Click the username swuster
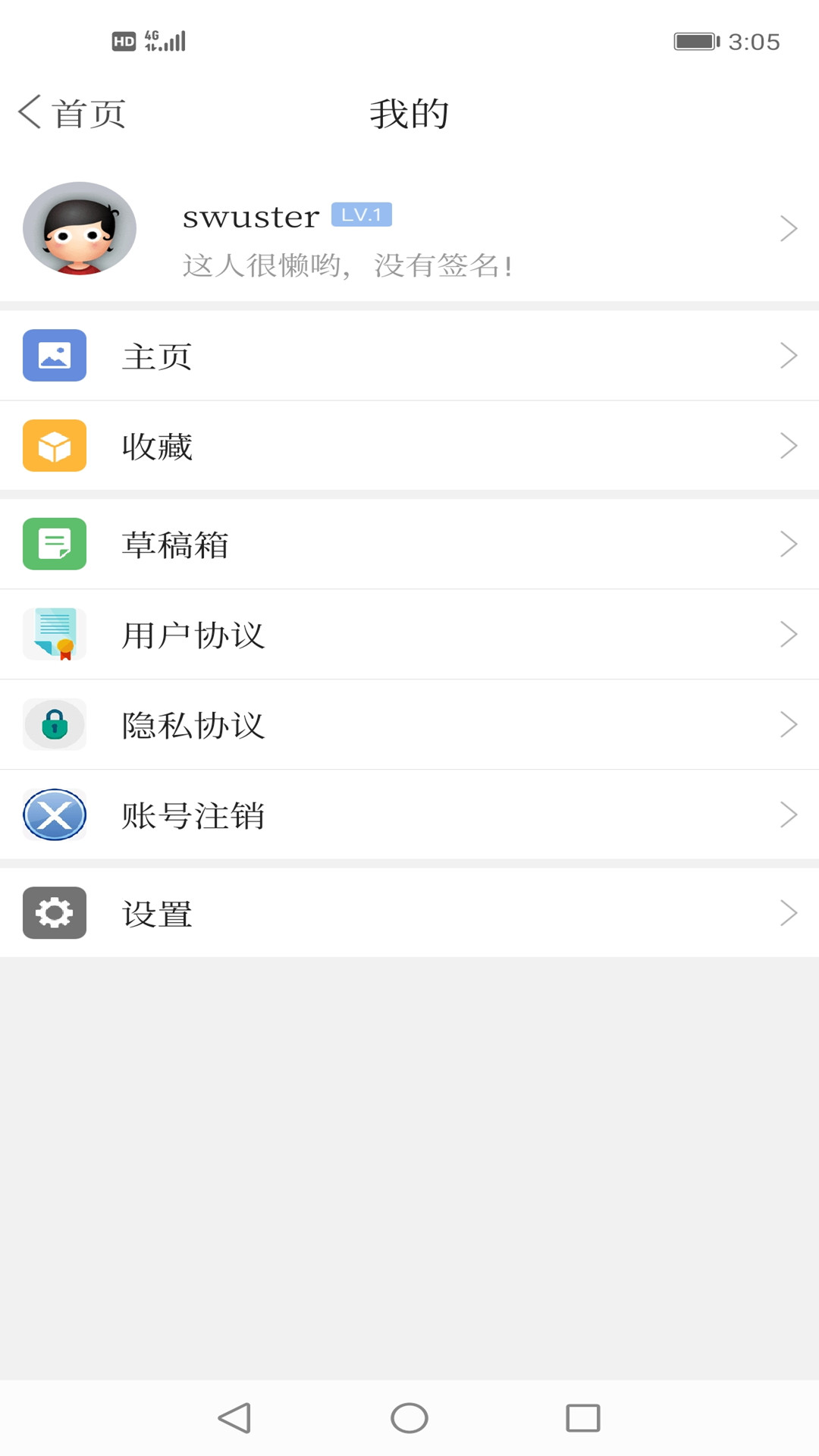 [250, 216]
